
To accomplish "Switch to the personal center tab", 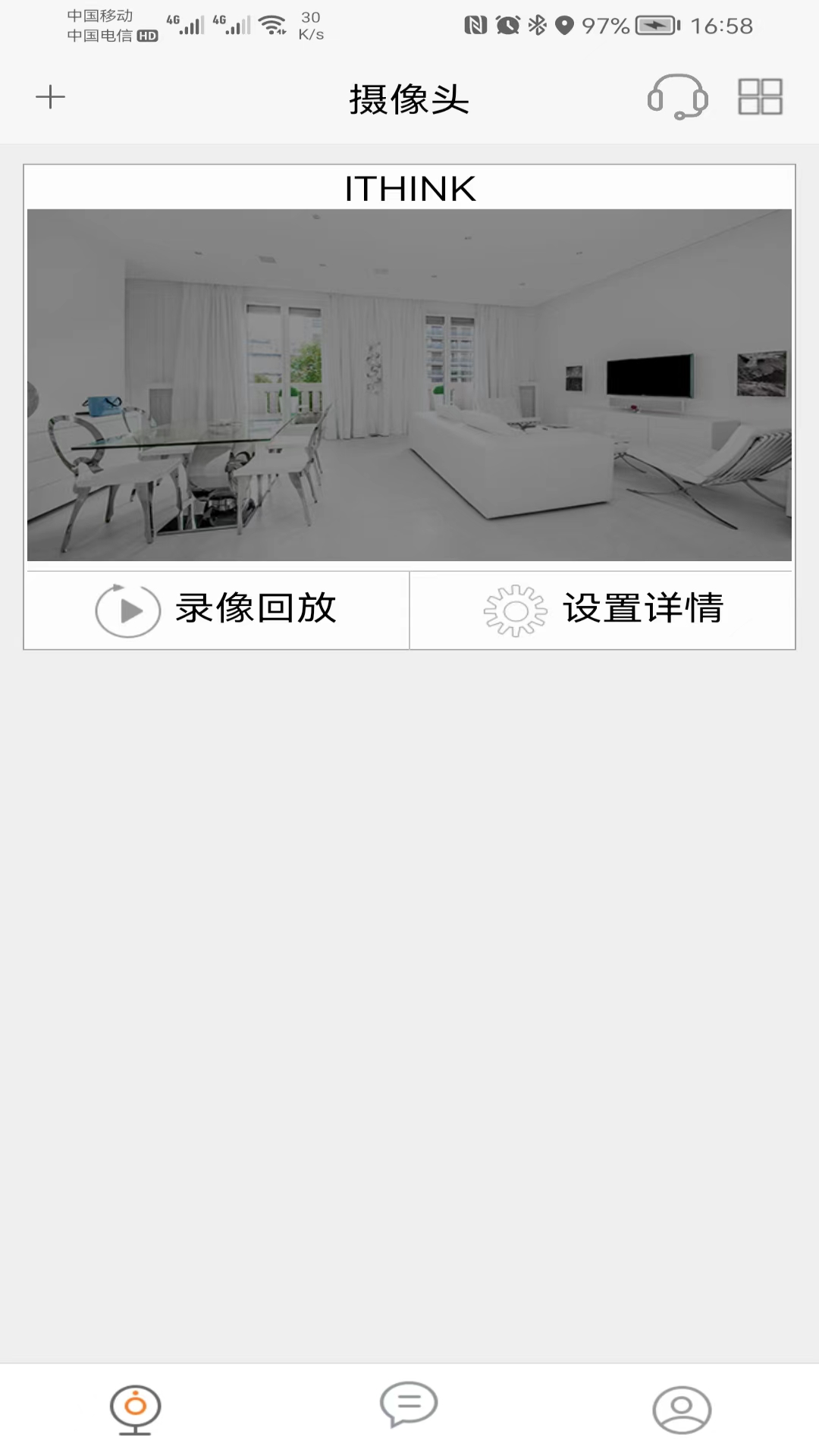I will (679, 1407).
